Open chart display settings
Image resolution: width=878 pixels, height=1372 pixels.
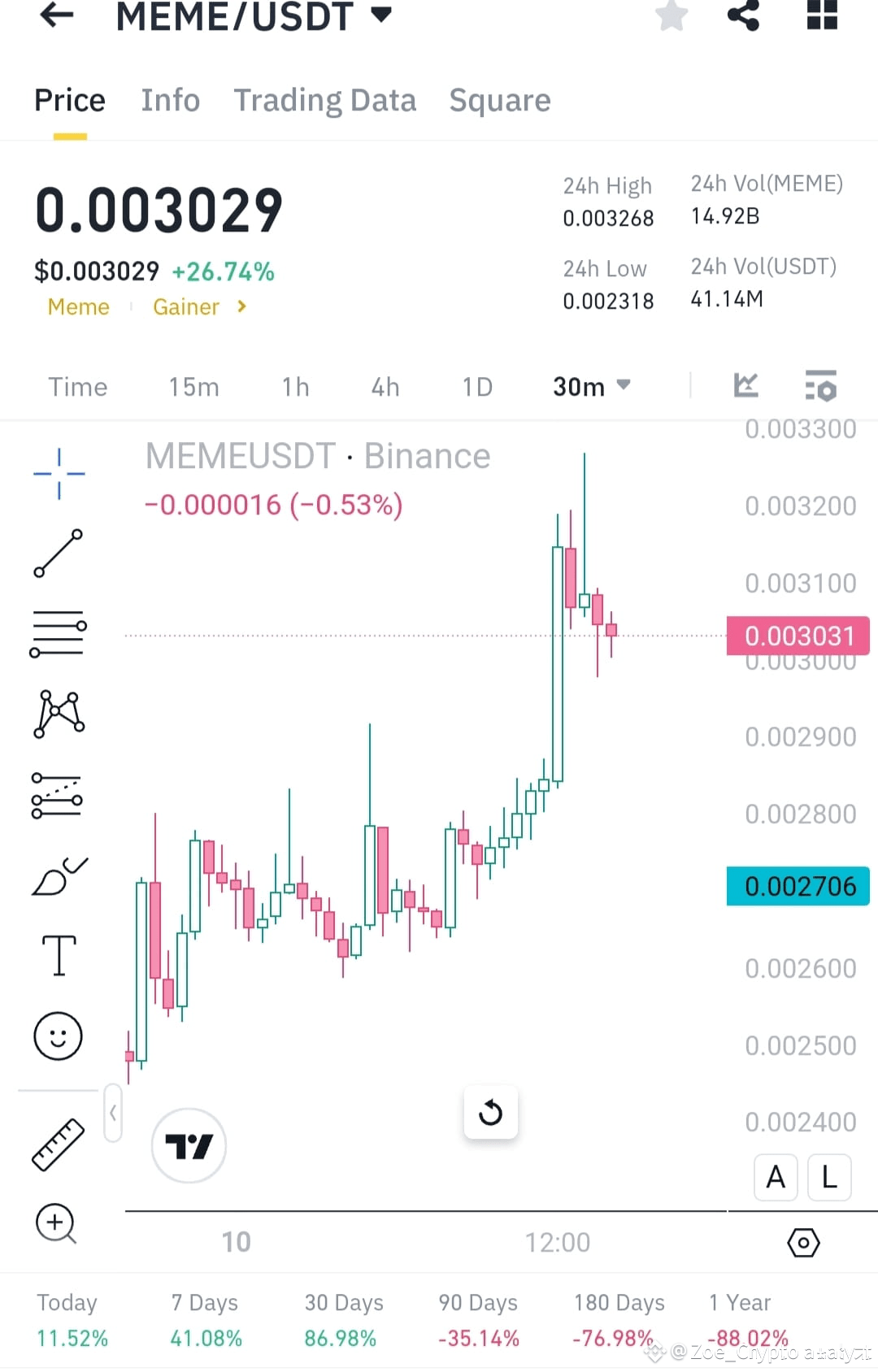click(819, 385)
